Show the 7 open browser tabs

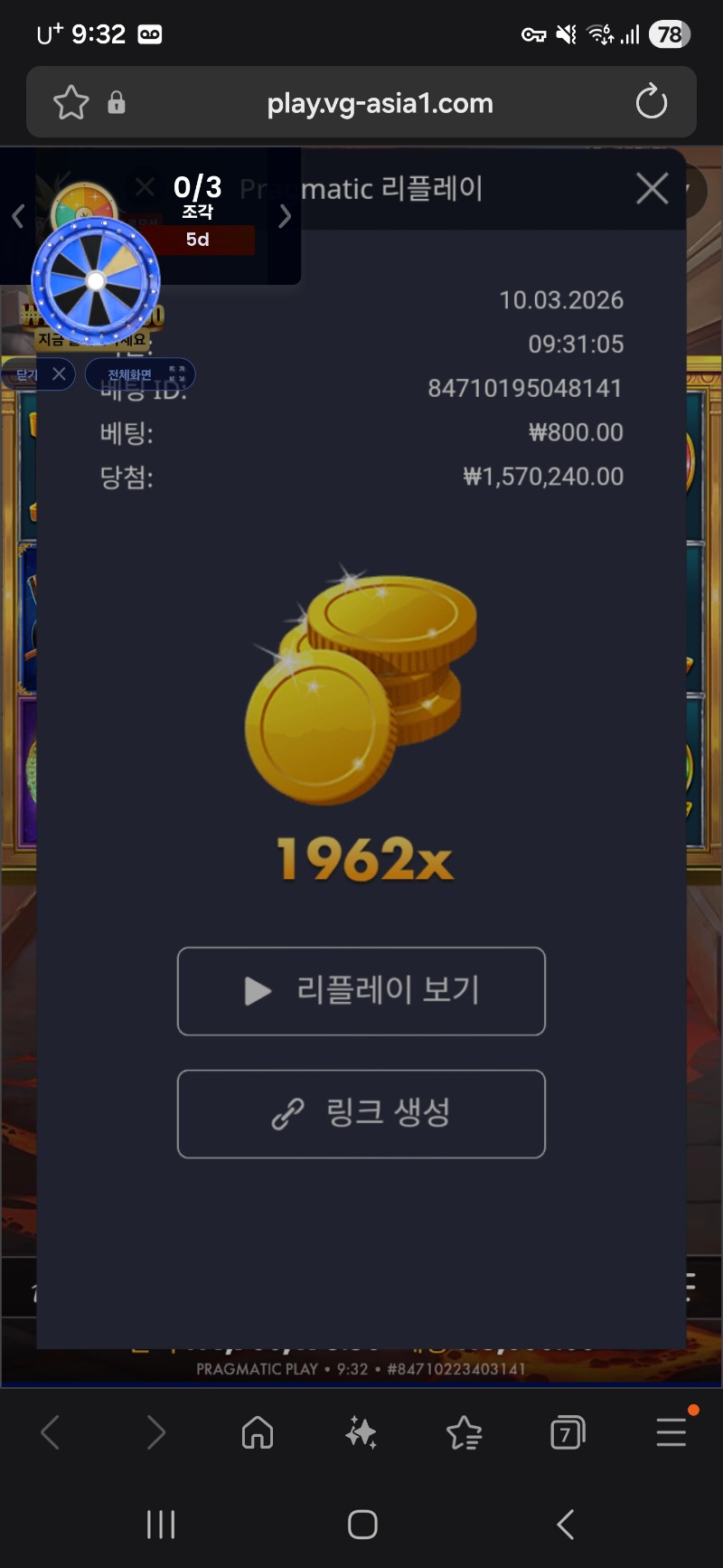tap(568, 1432)
